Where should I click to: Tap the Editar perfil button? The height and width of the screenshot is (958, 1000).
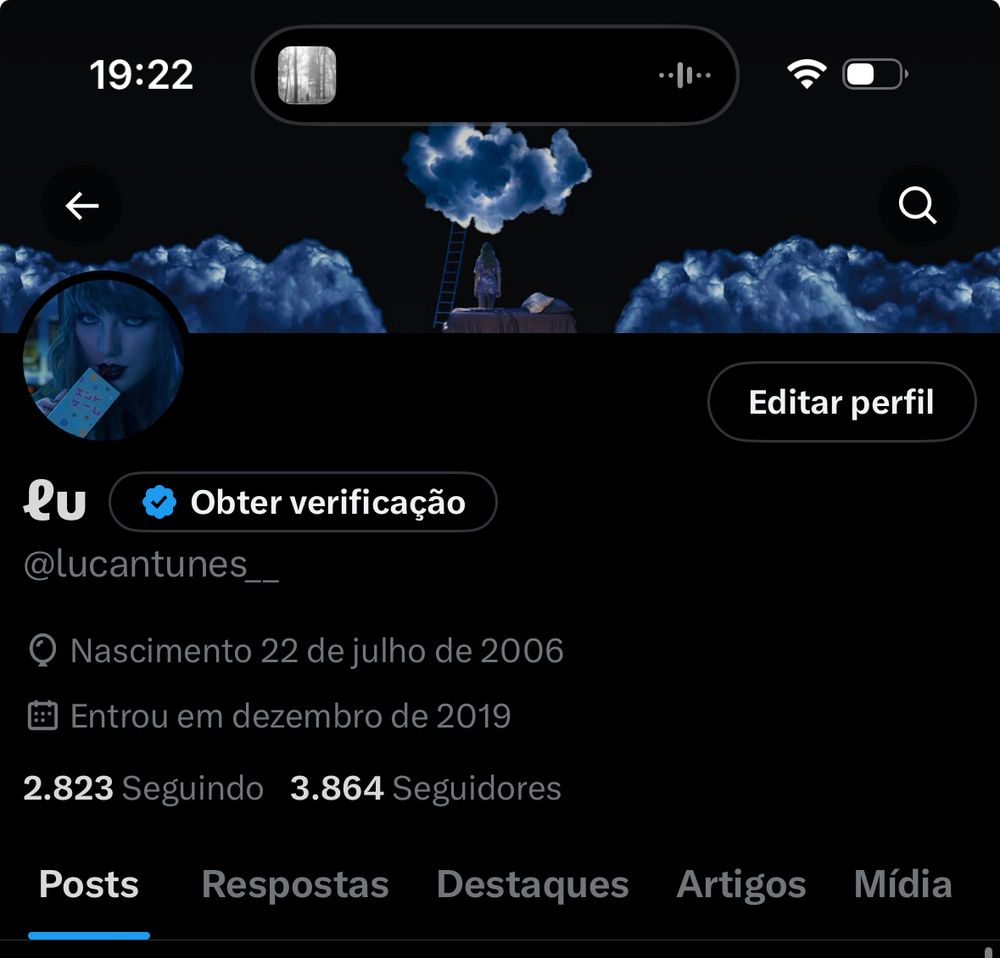(841, 402)
